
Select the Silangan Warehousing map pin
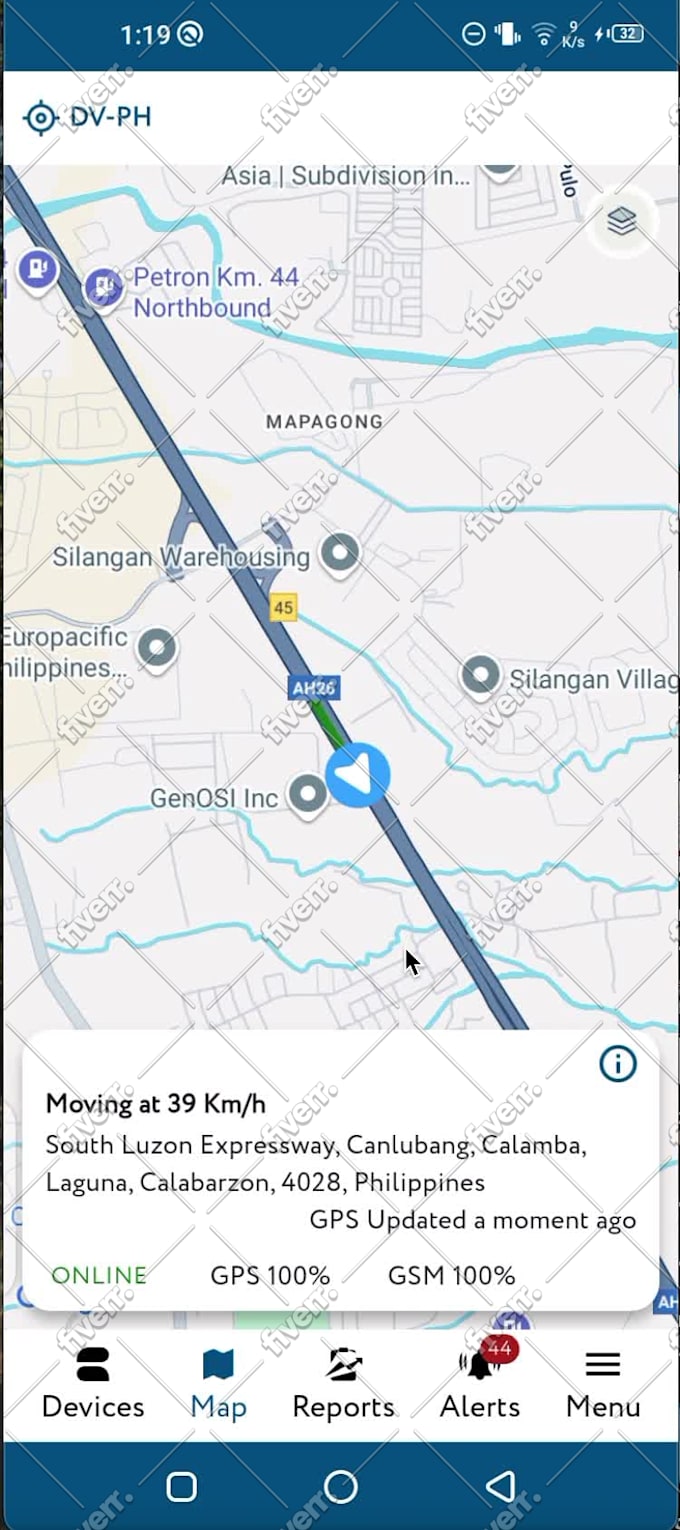339,553
